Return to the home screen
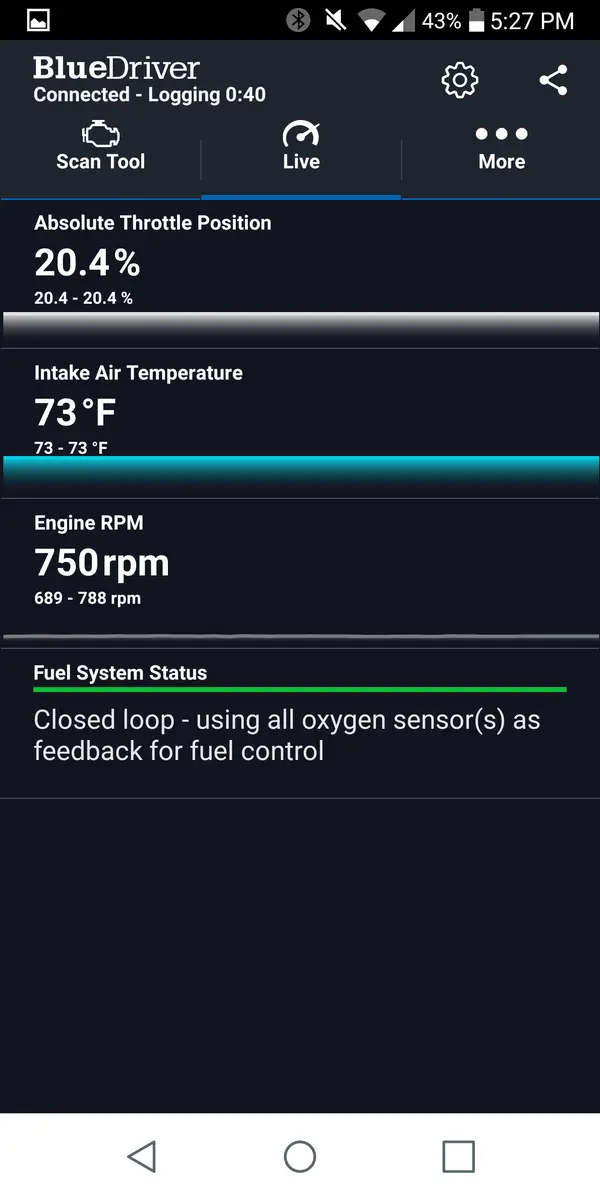The image size is (600, 1200). coord(300,1157)
